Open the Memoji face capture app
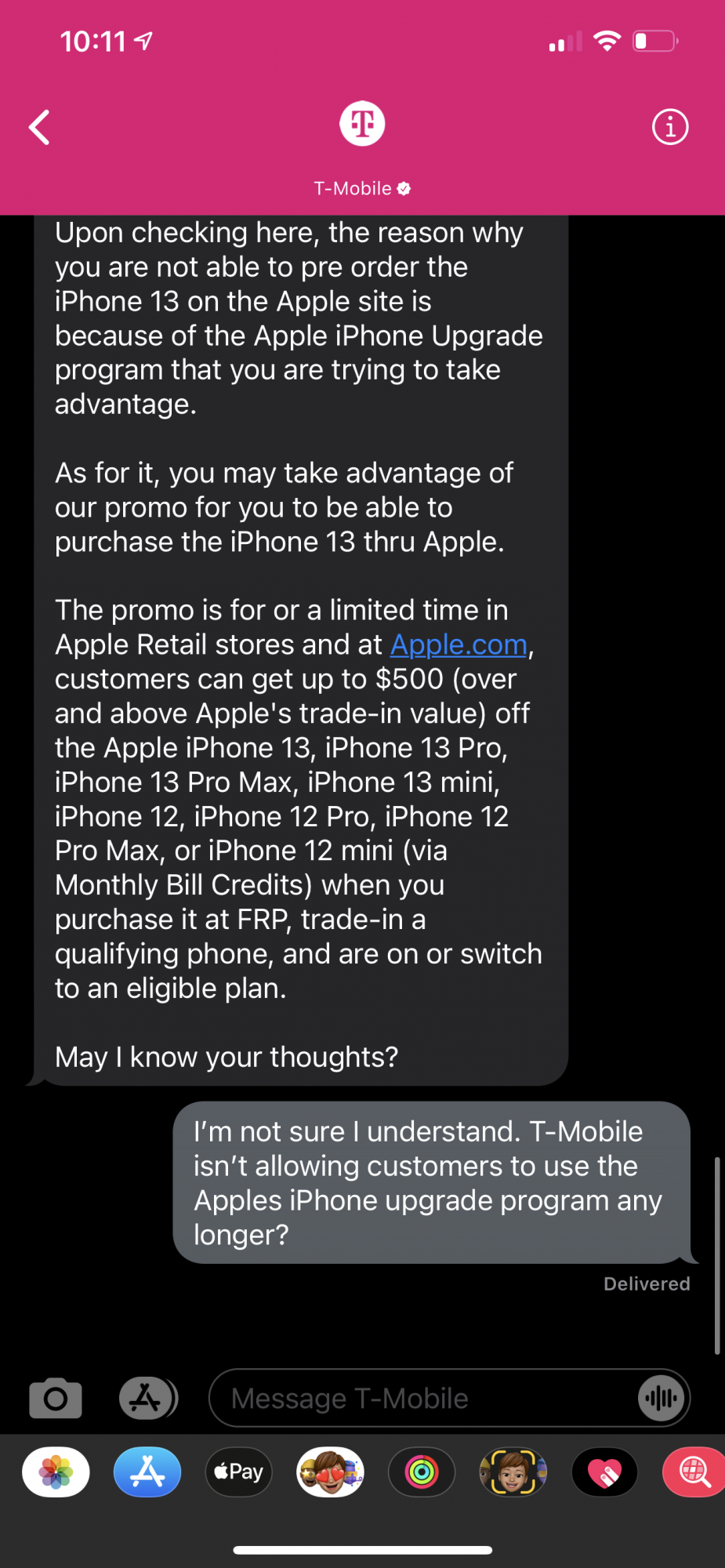Screen dimensions: 725x1568 (513, 1472)
